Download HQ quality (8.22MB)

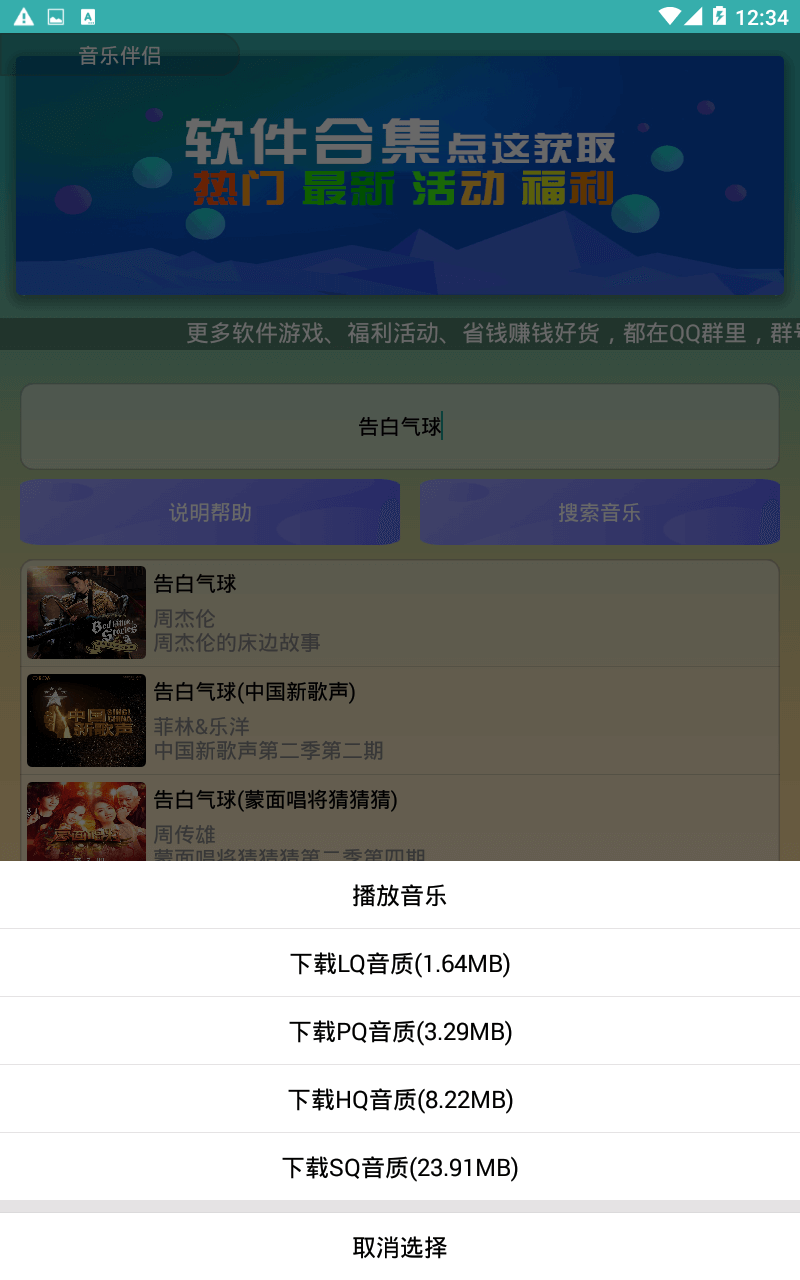tap(400, 1099)
